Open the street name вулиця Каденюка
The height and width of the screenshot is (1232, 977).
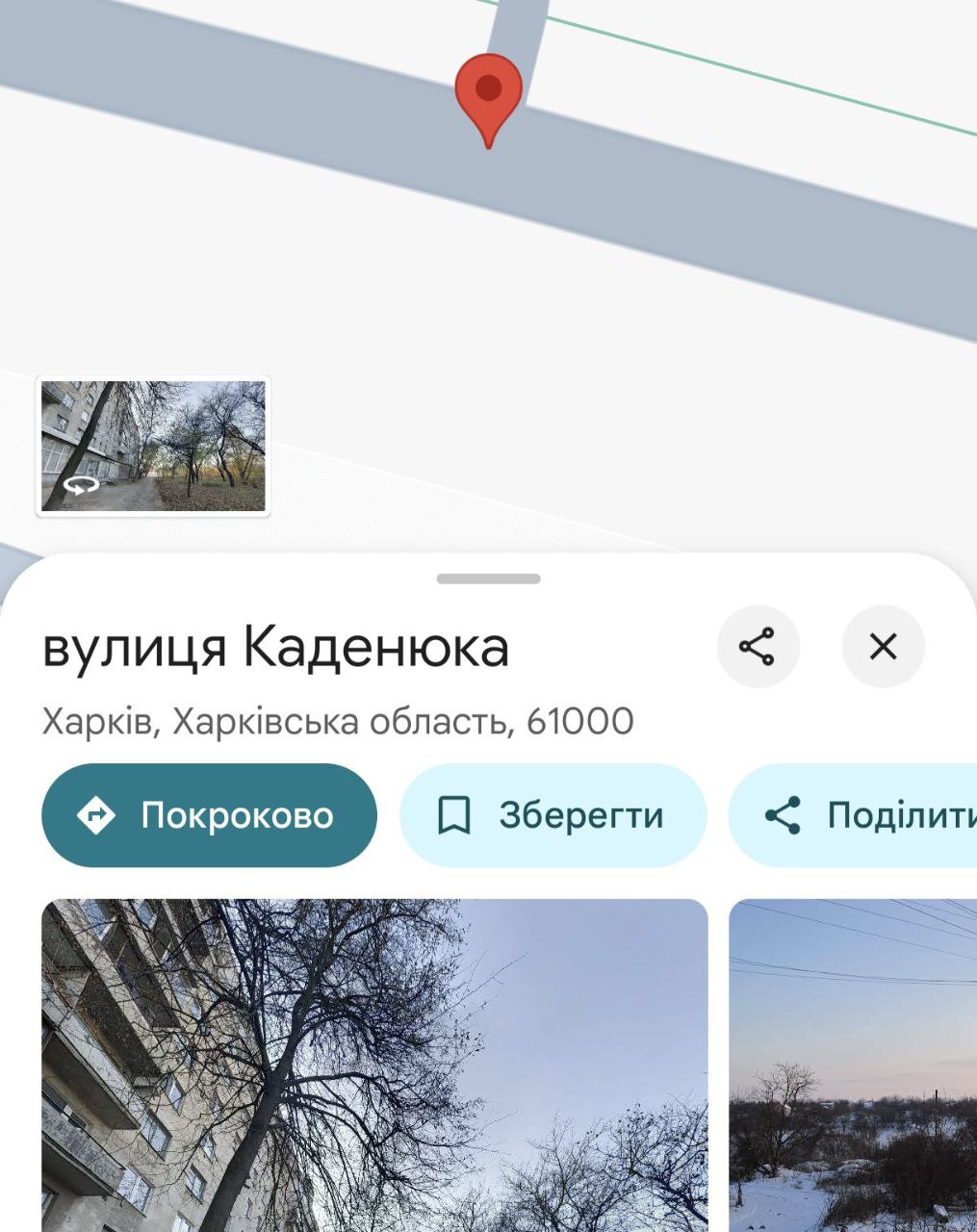[x=274, y=647]
